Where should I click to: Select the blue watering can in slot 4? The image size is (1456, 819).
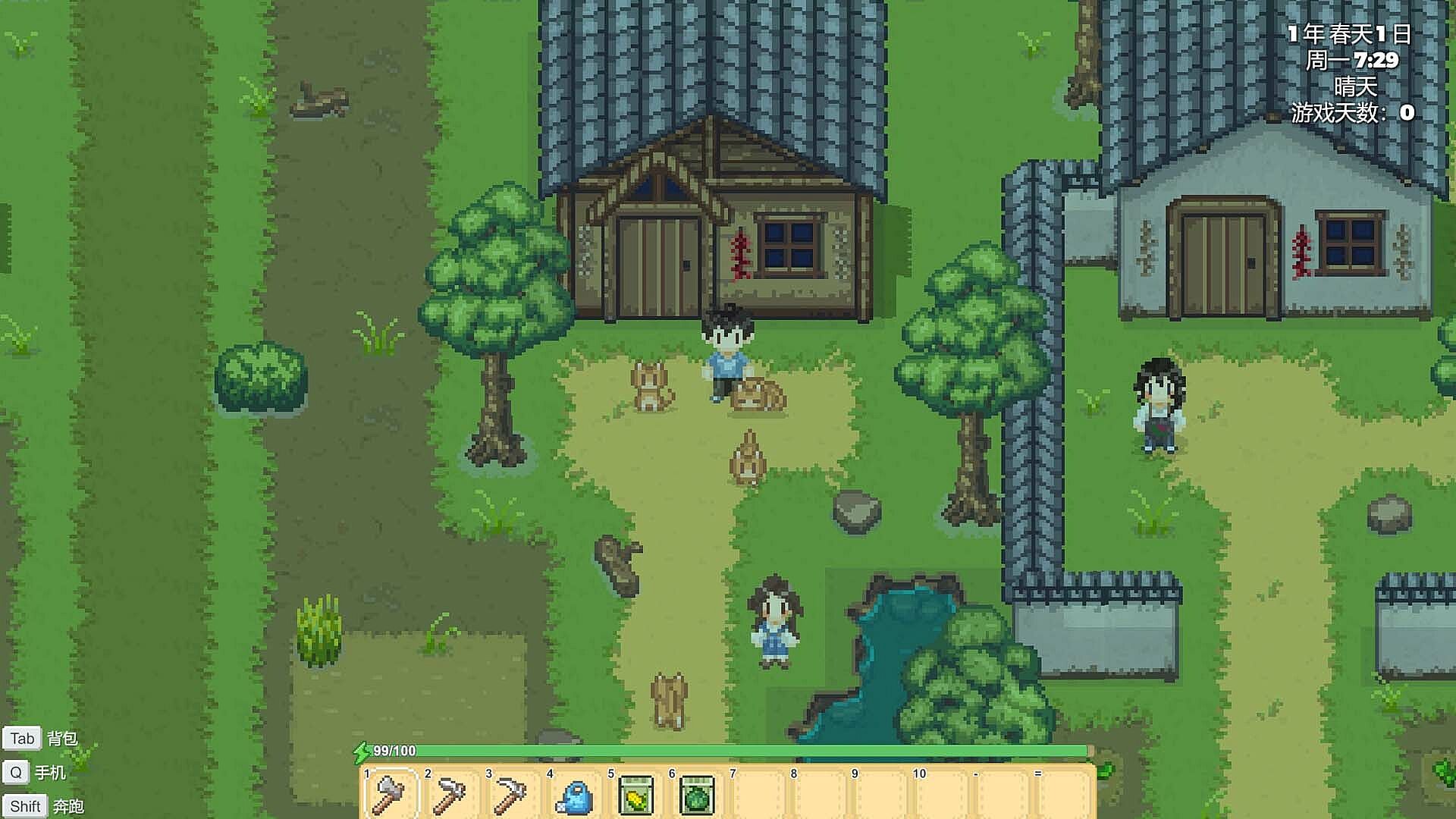point(574,795)
